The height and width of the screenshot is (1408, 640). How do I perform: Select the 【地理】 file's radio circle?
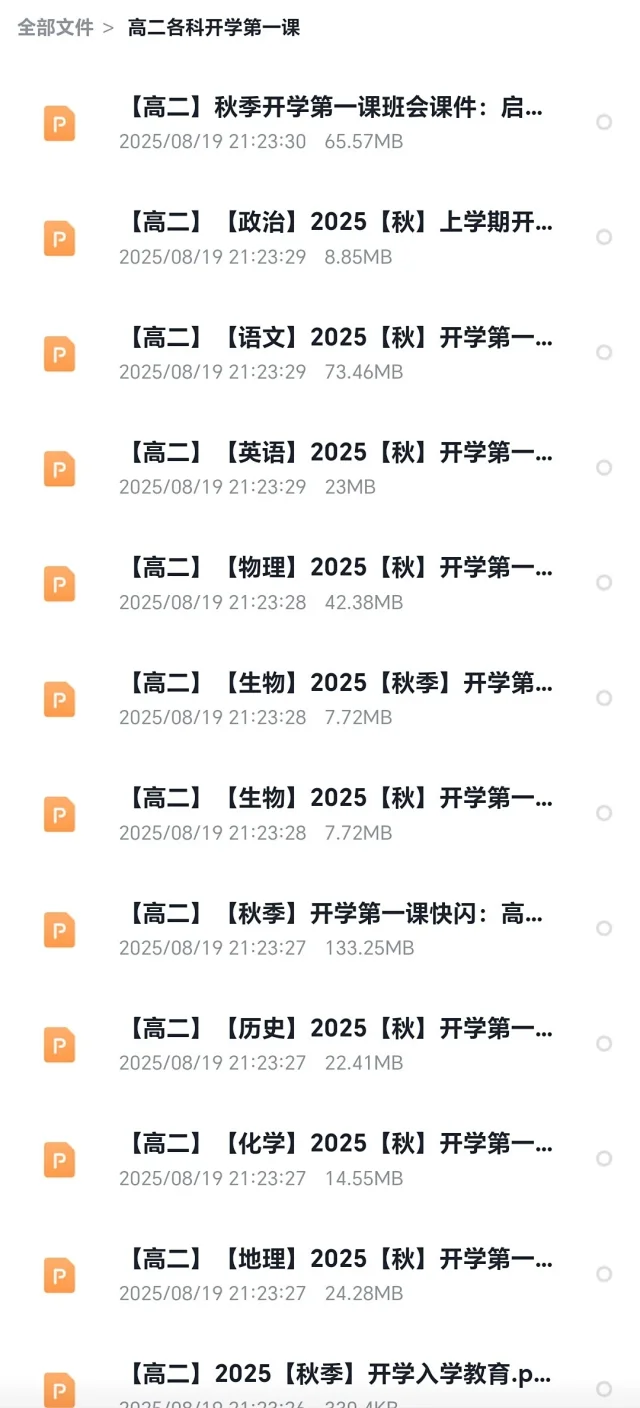604,1274
